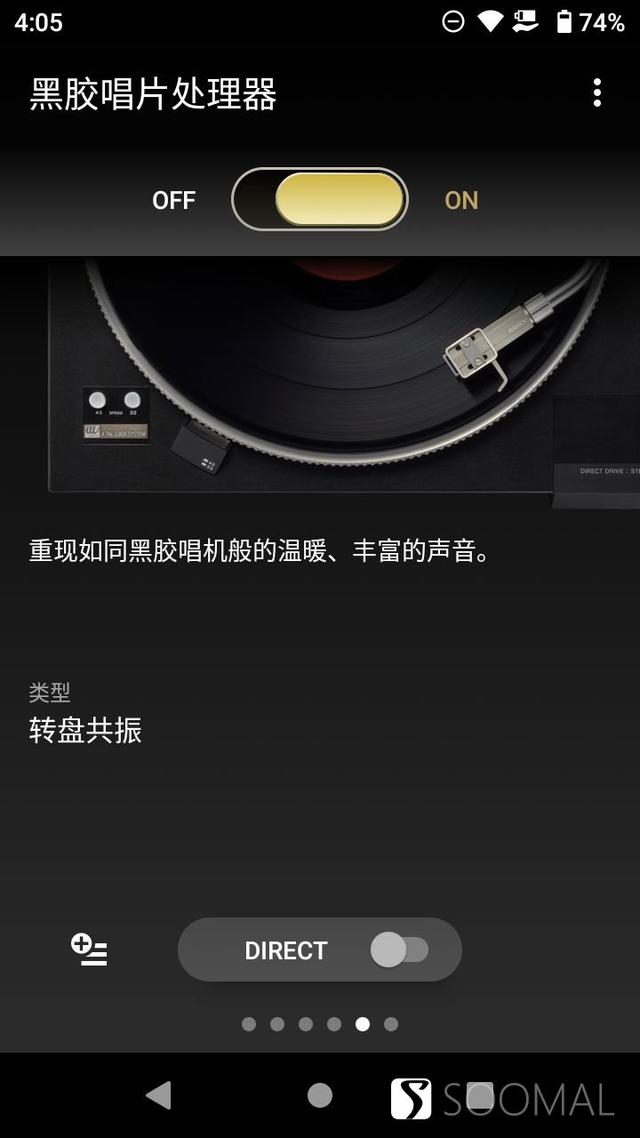Open the type setting 转盘共振

(86, 730)
